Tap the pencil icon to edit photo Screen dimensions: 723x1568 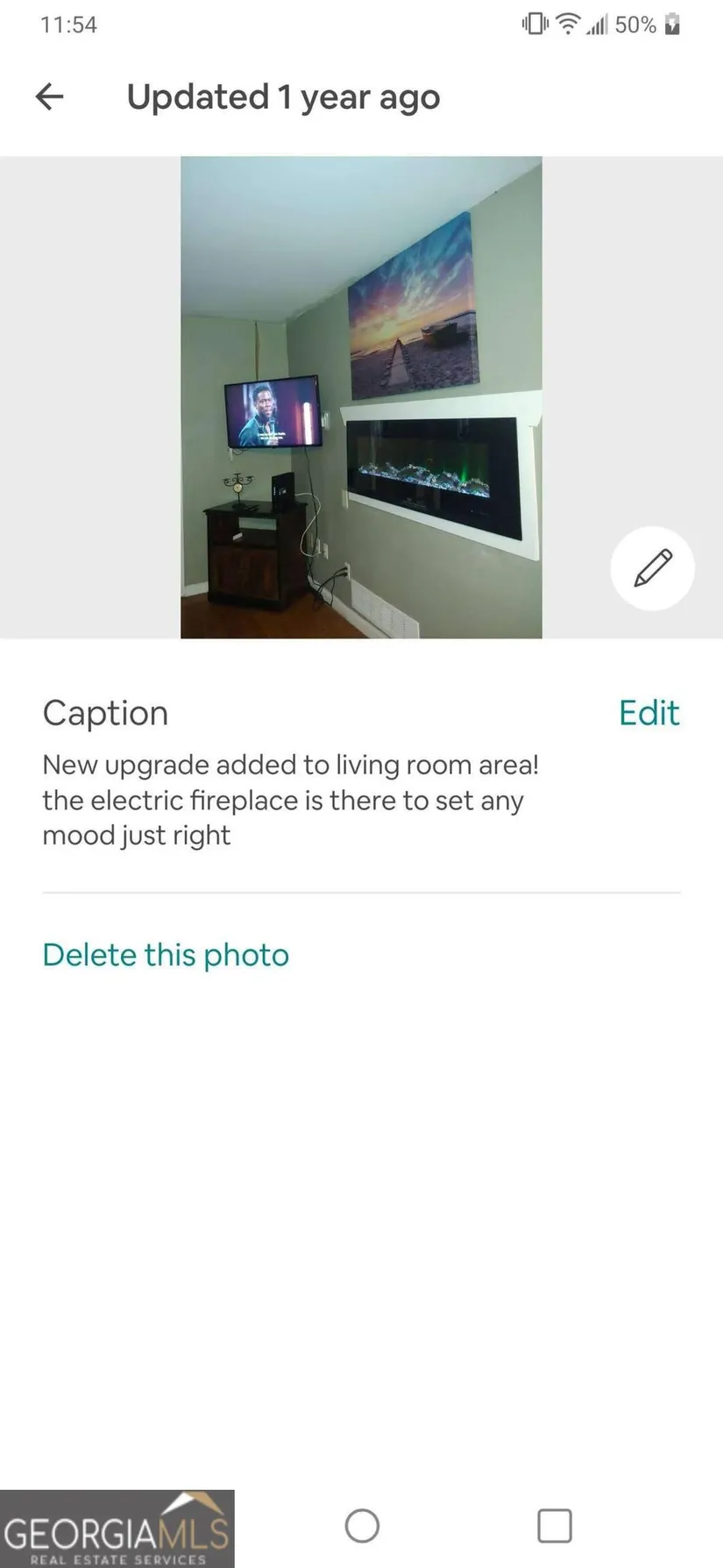click(653, 568)
